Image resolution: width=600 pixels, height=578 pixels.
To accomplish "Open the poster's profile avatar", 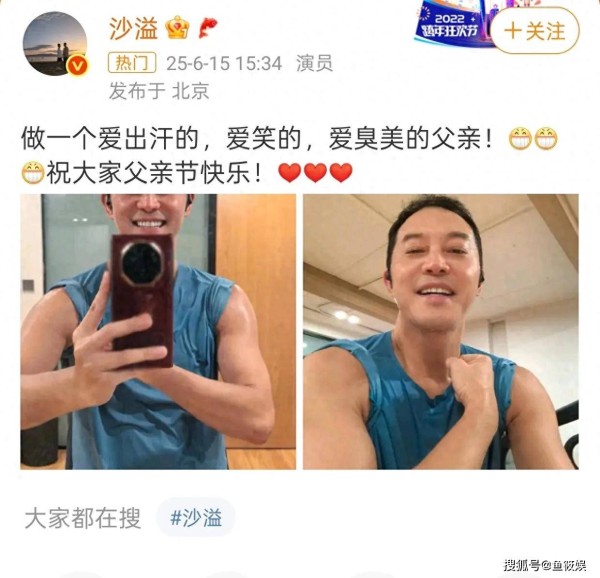I will pyautogui.click(x=54, y=45).
